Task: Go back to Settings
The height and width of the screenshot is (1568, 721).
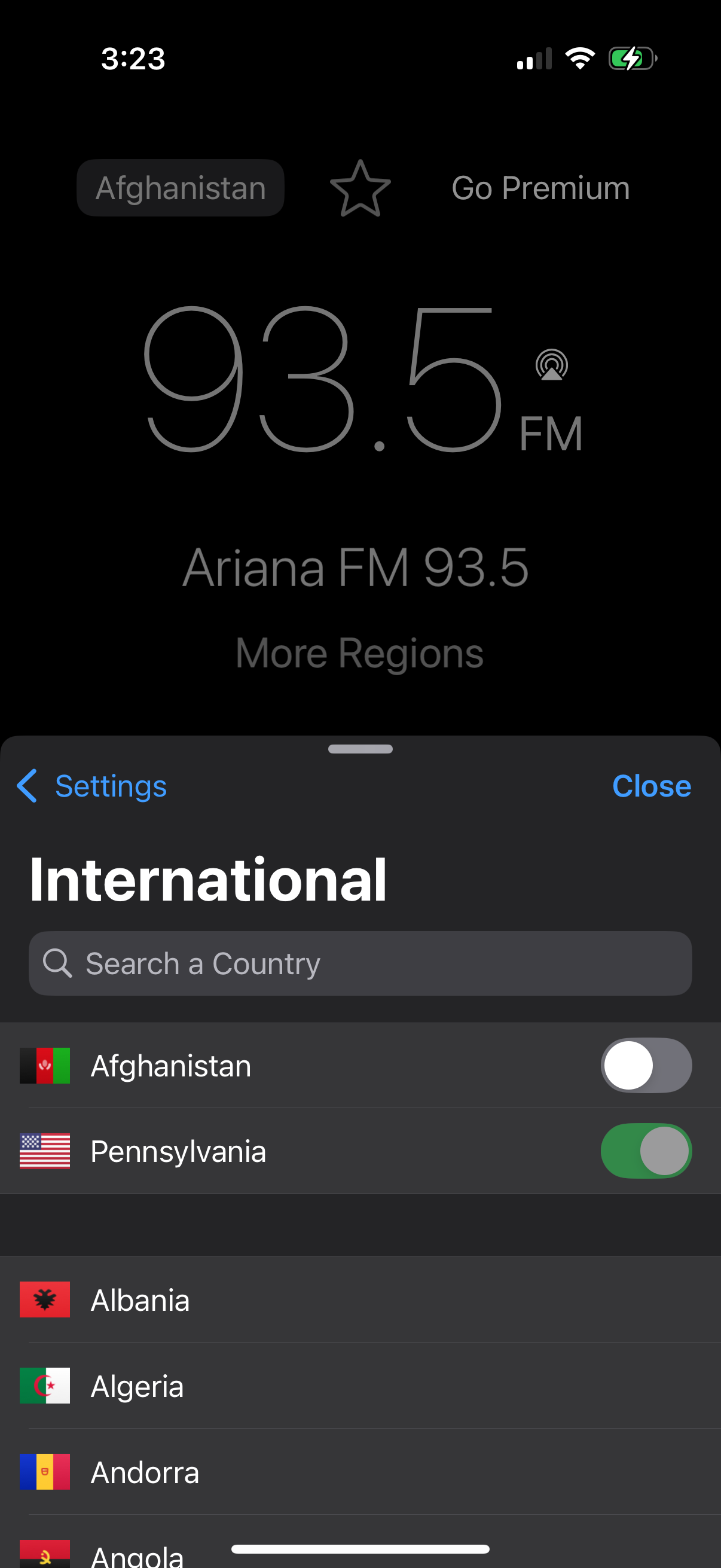Action: (x=110, y=786)
